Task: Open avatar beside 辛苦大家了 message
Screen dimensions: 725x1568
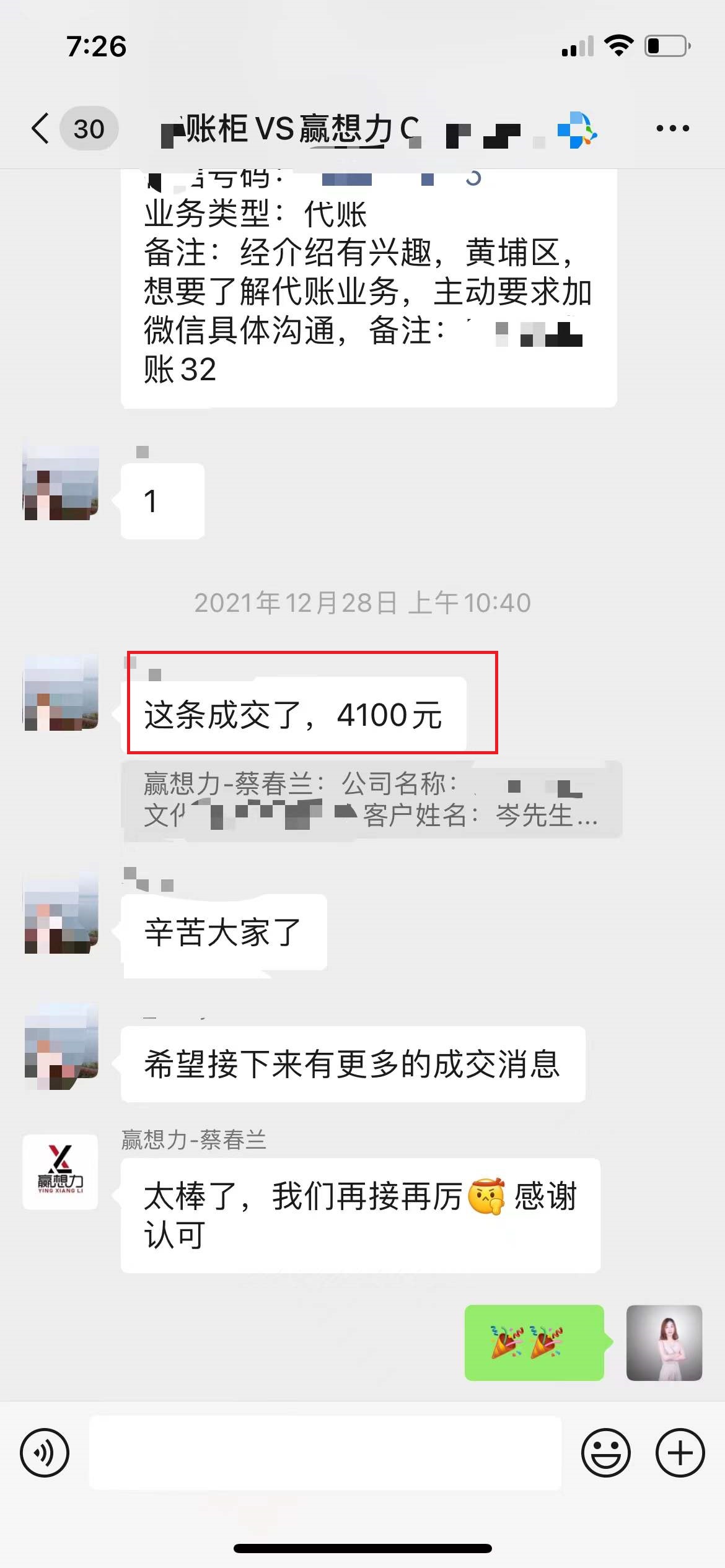Action: (x=61, y=914)
